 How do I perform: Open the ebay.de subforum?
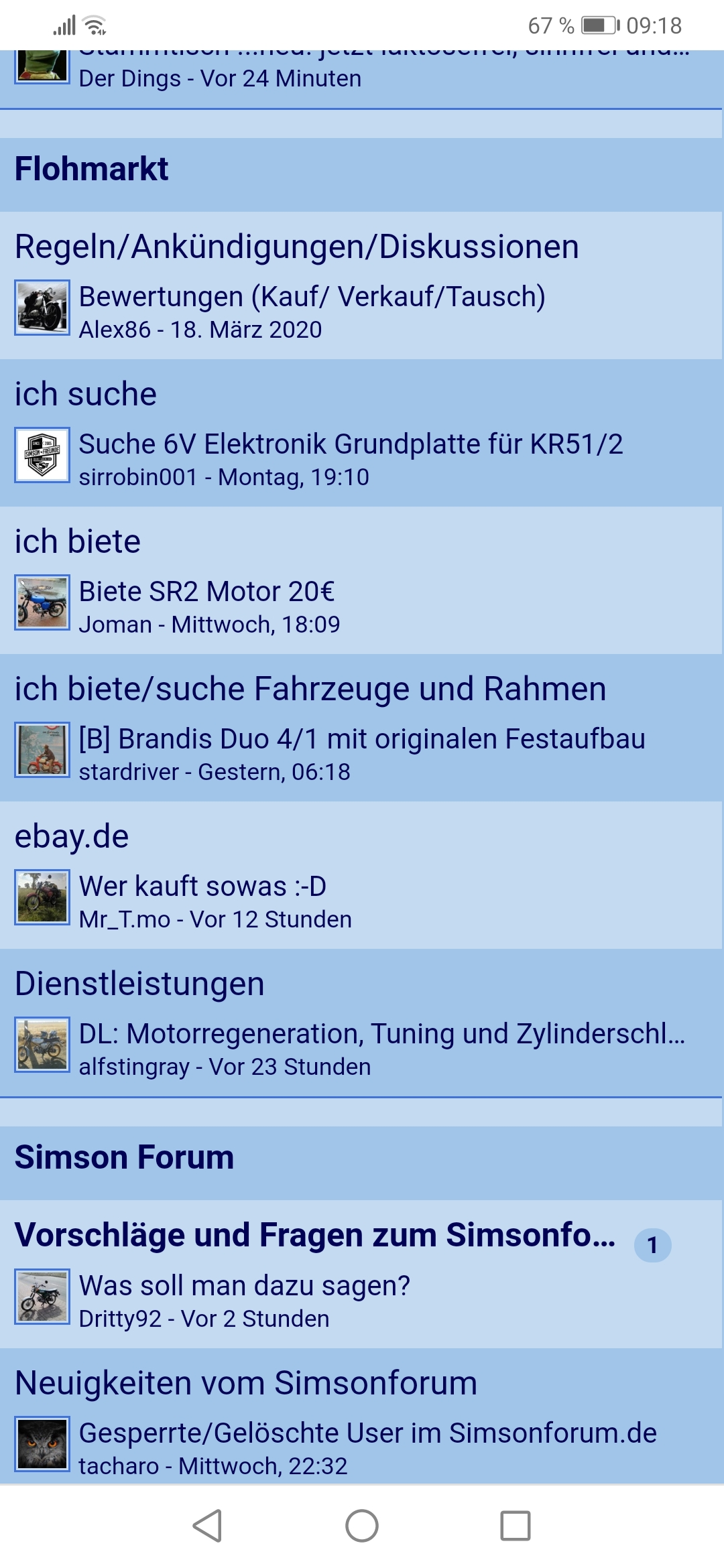pyautogui.click(x=72, y=836)
